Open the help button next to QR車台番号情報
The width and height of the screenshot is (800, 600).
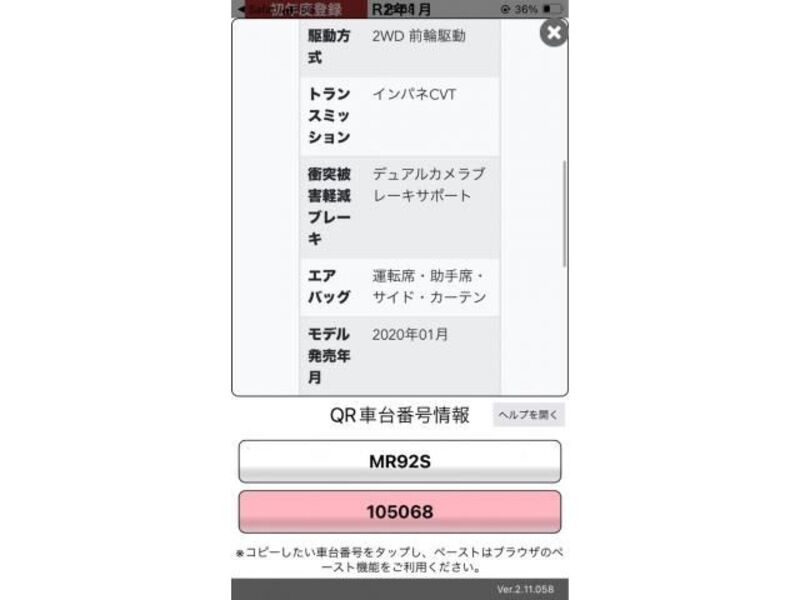coord(528,414)
